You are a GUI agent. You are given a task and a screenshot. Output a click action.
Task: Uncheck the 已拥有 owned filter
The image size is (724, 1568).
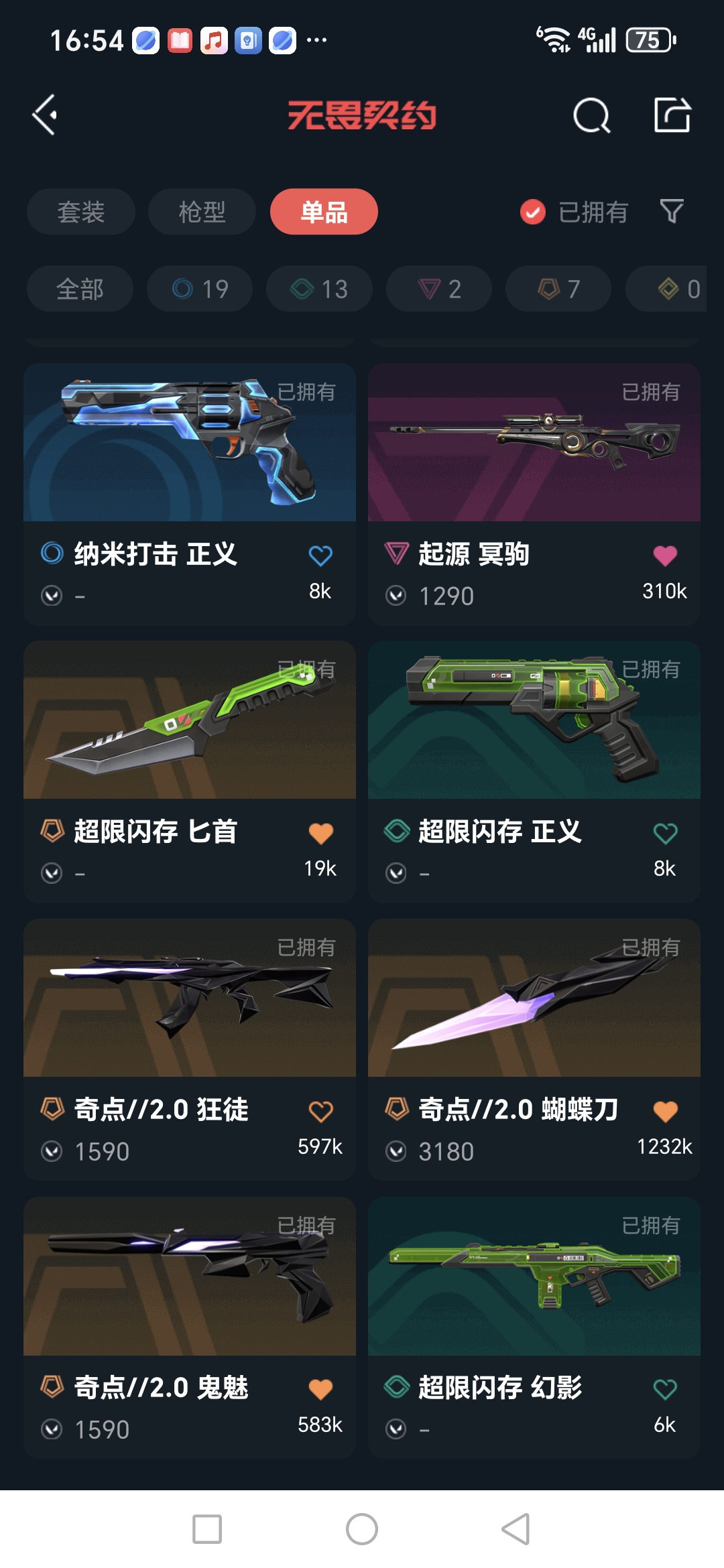coord(533,212)
